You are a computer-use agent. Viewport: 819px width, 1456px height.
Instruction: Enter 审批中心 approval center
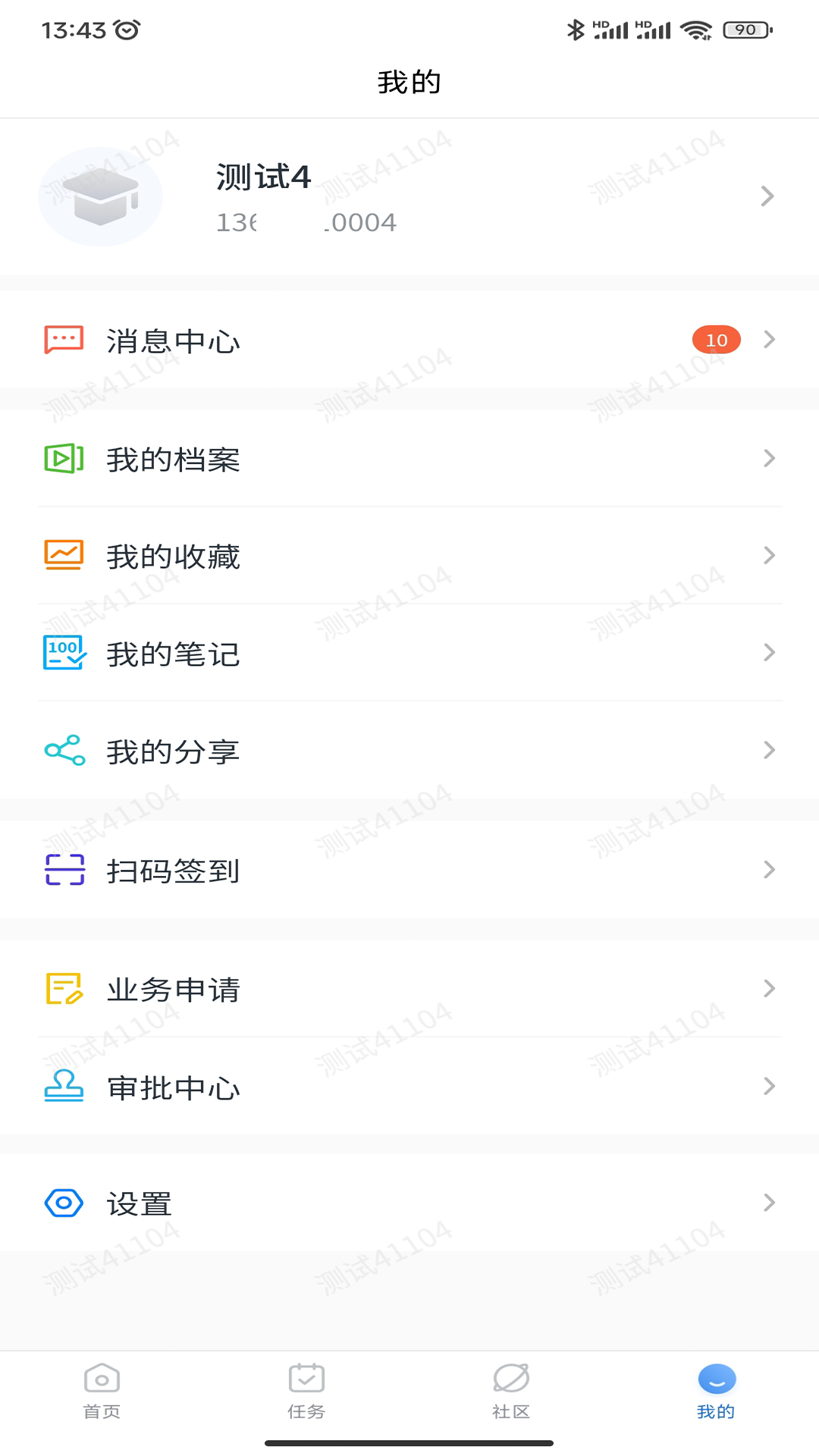[409, 1087]
